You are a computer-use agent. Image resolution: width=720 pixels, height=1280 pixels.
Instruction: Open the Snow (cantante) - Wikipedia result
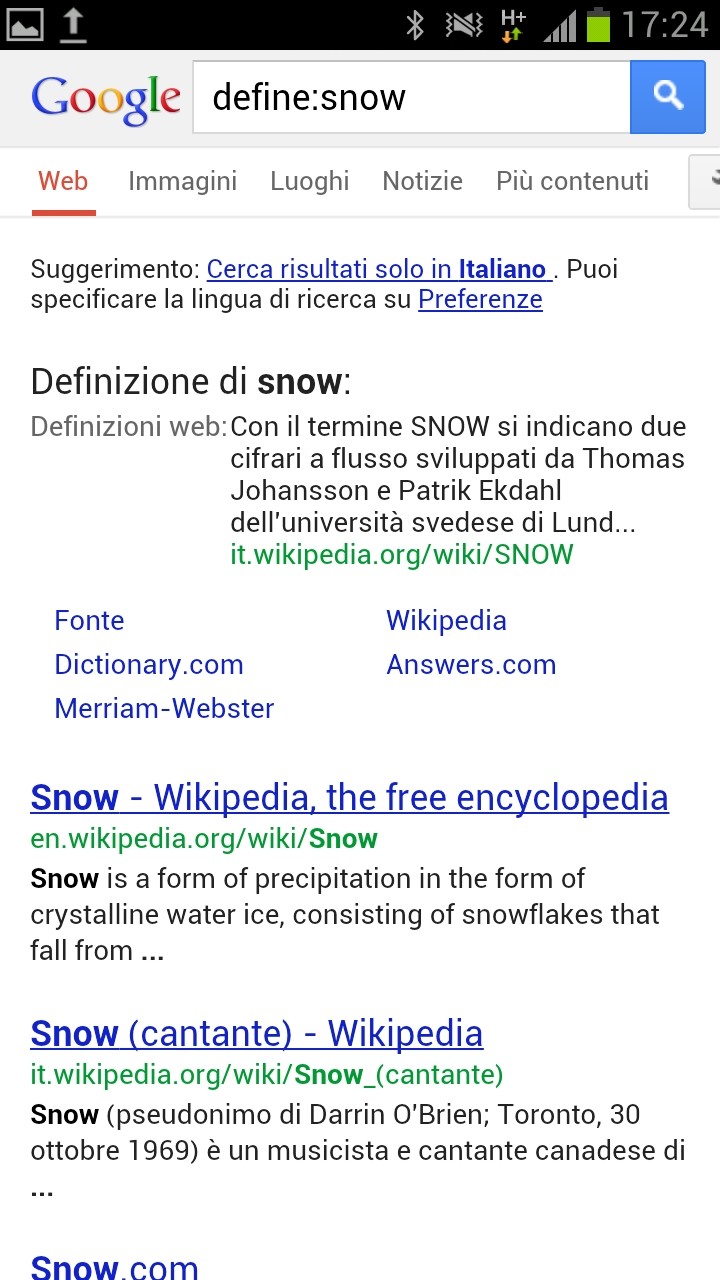(257, 1034)
